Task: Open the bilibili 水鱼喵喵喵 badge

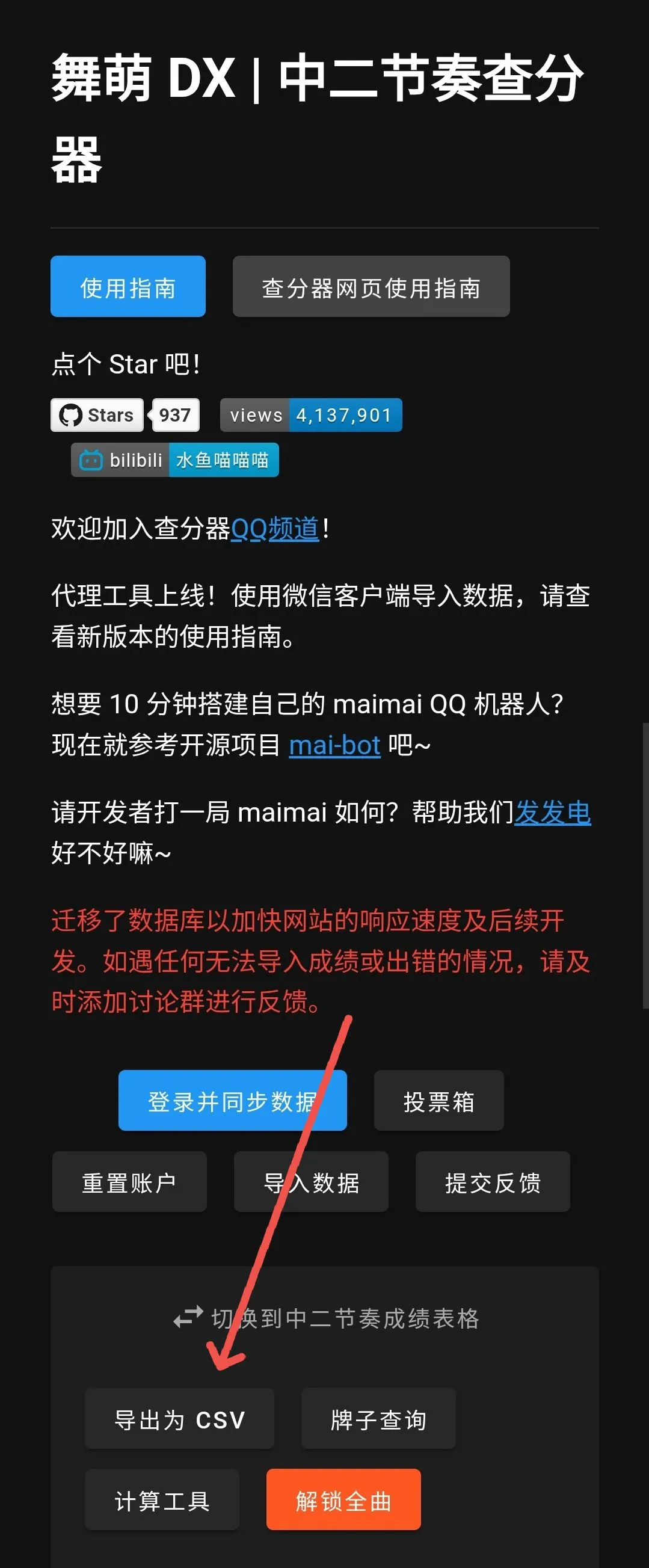Action: pos(174,460)
